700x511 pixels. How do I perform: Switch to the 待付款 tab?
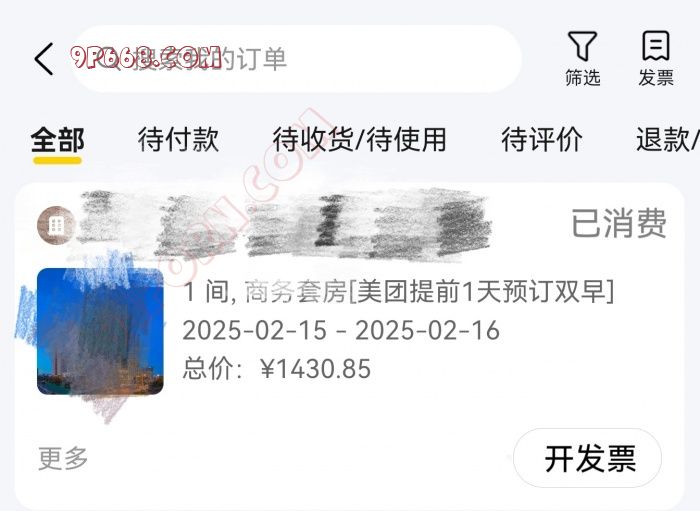click(178, 140)
